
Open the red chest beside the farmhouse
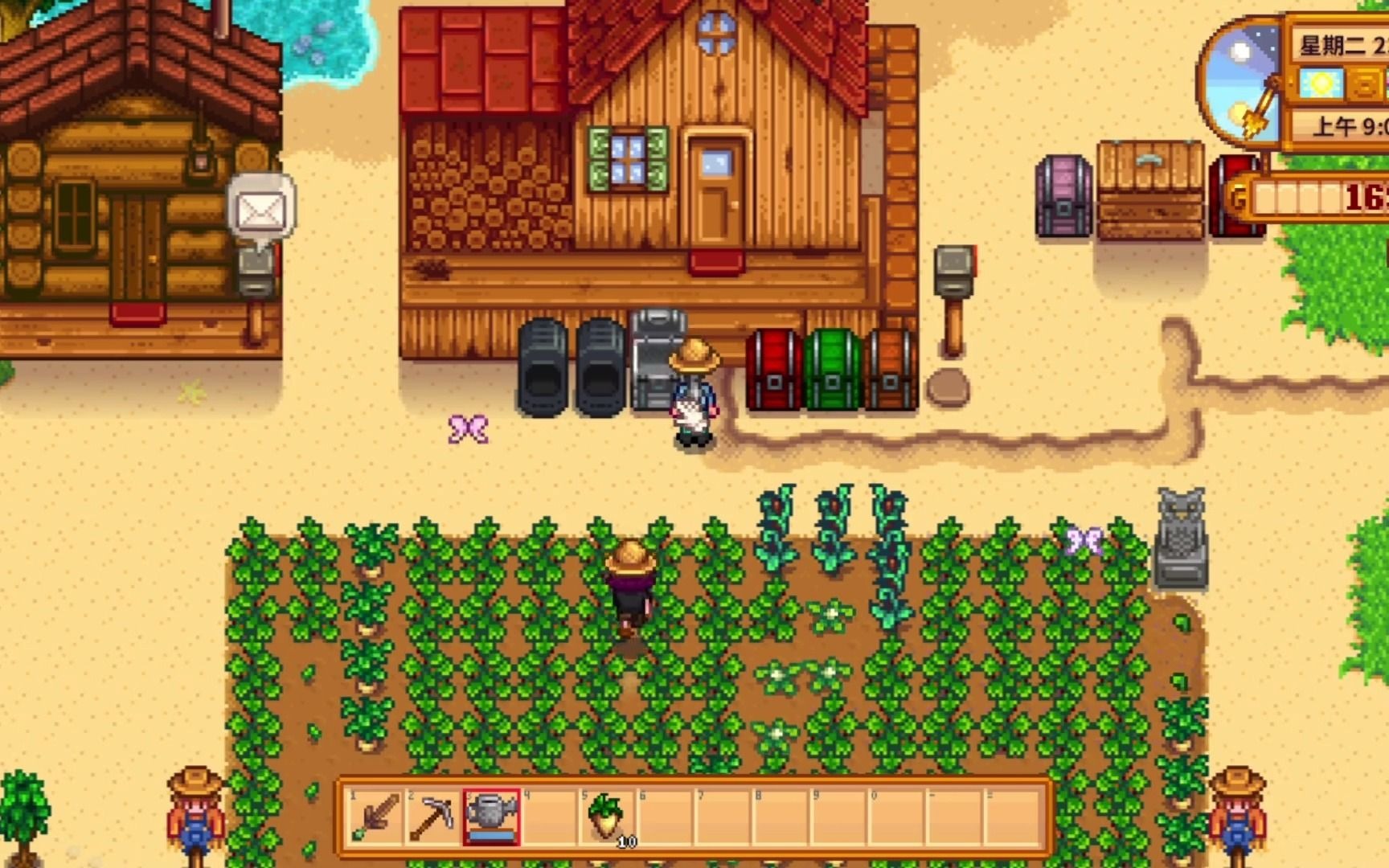774,371
